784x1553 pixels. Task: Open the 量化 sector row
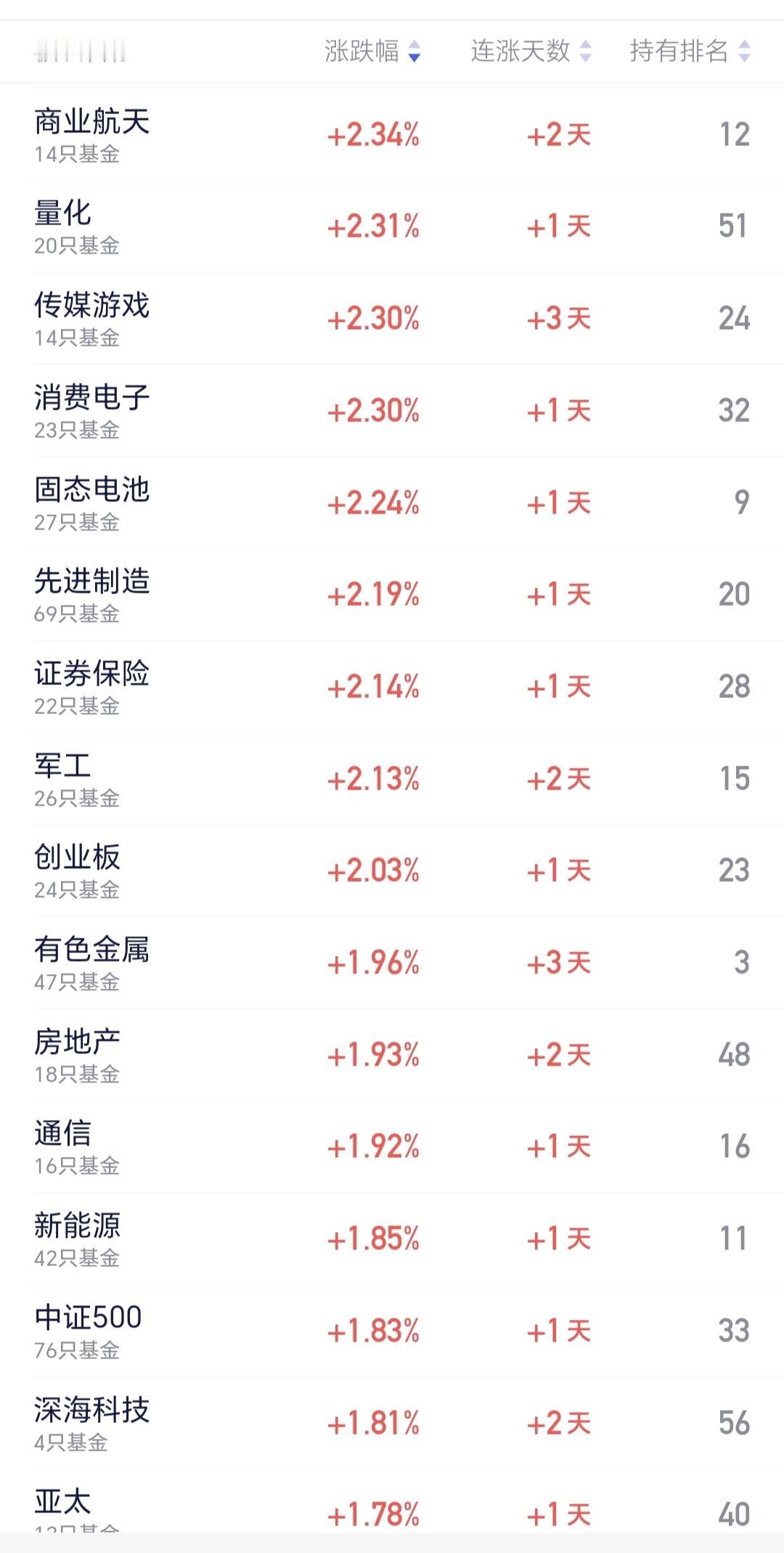(x=392, y=227)
